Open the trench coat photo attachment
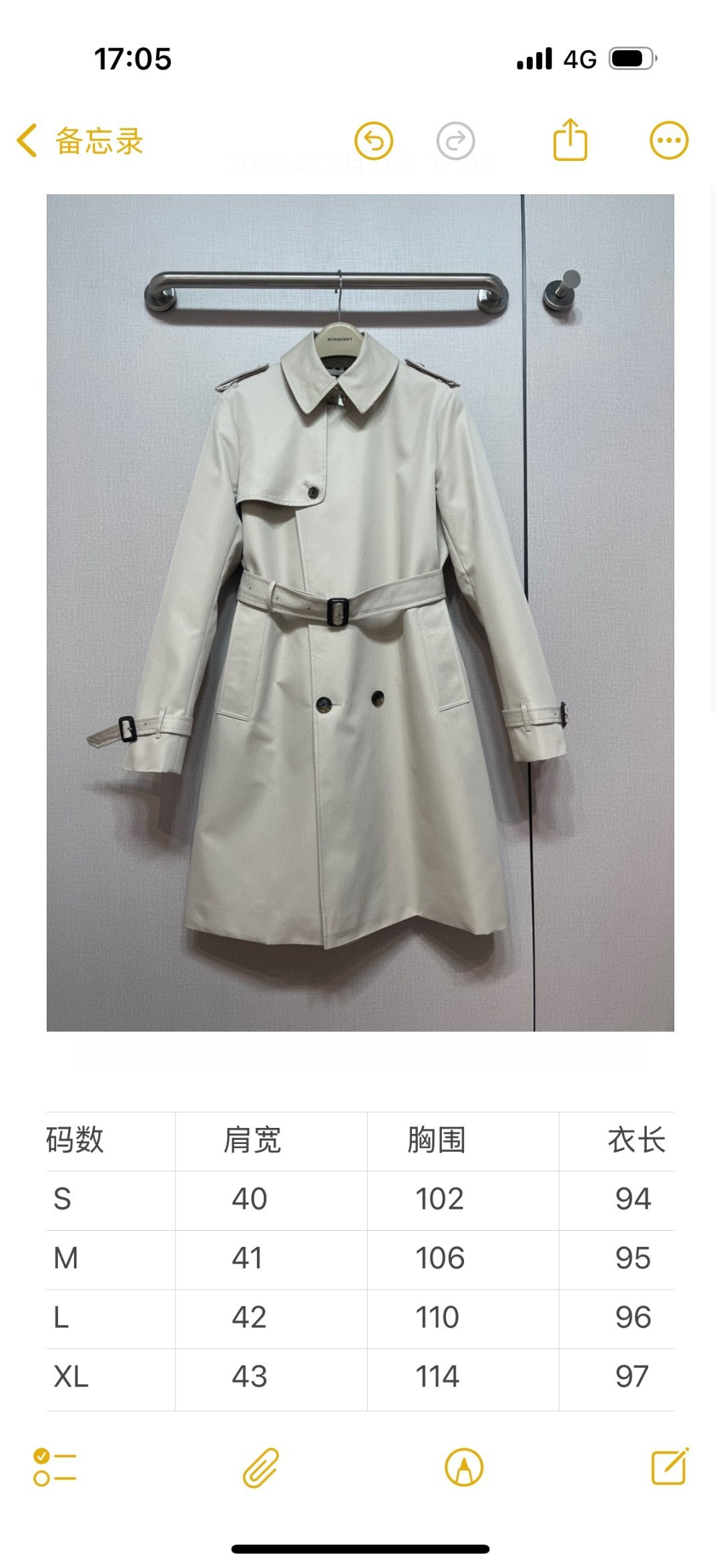The image size is (721, 1568). [x=360, y=612]
